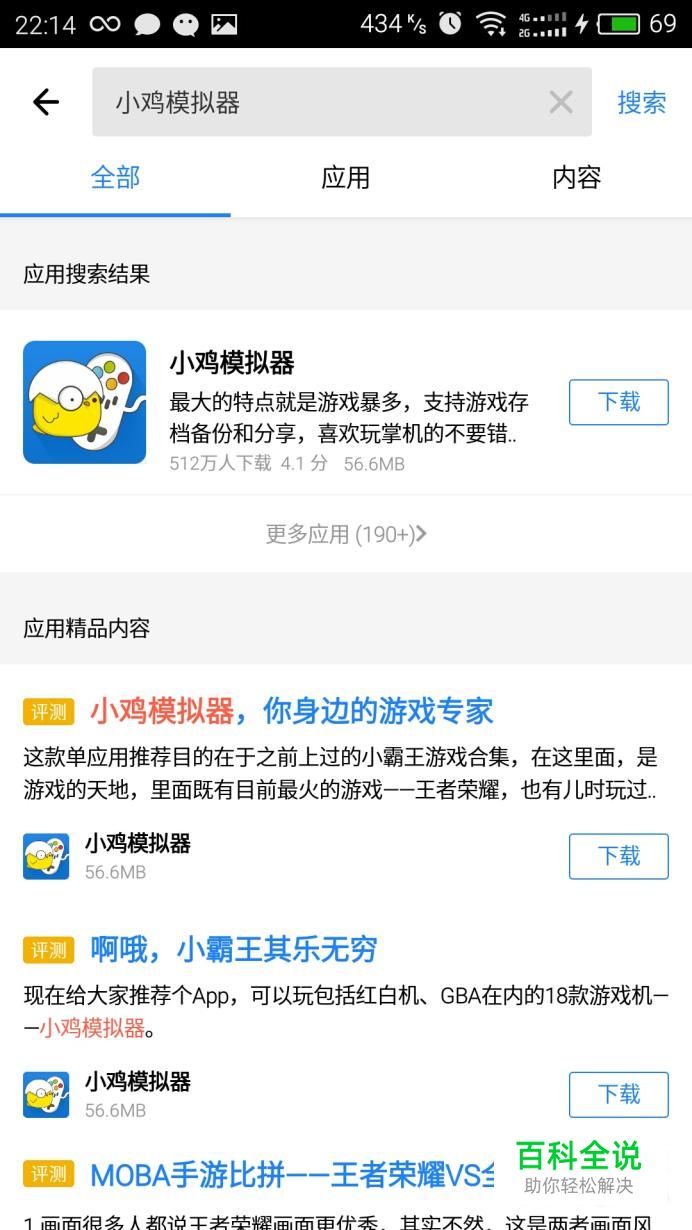The width and height of the screenshot is (692, 1230).
Task: Switch to the 全部 tab
Action: pos(115,178)
